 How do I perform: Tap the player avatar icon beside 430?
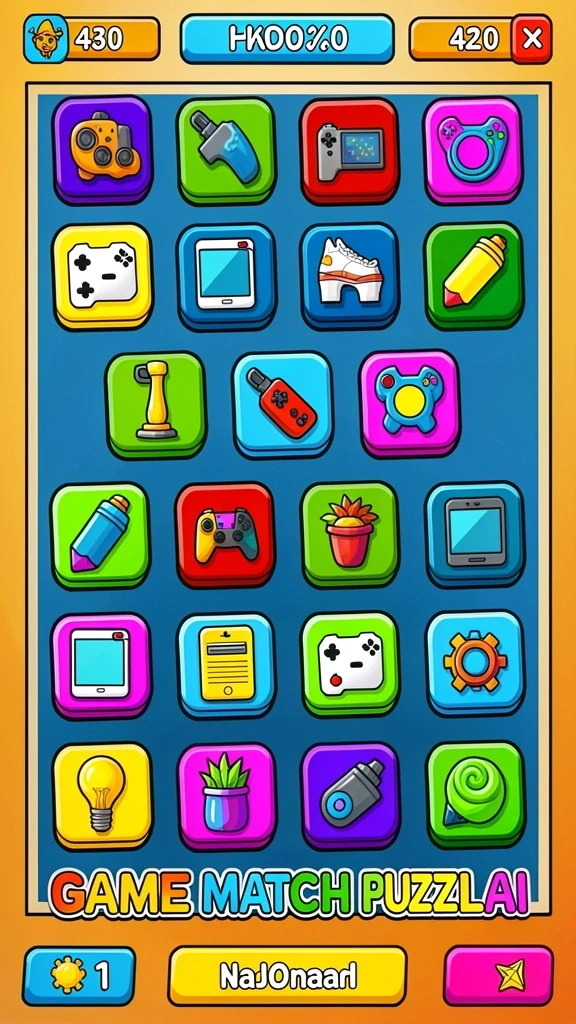click(x=46, y=39)
